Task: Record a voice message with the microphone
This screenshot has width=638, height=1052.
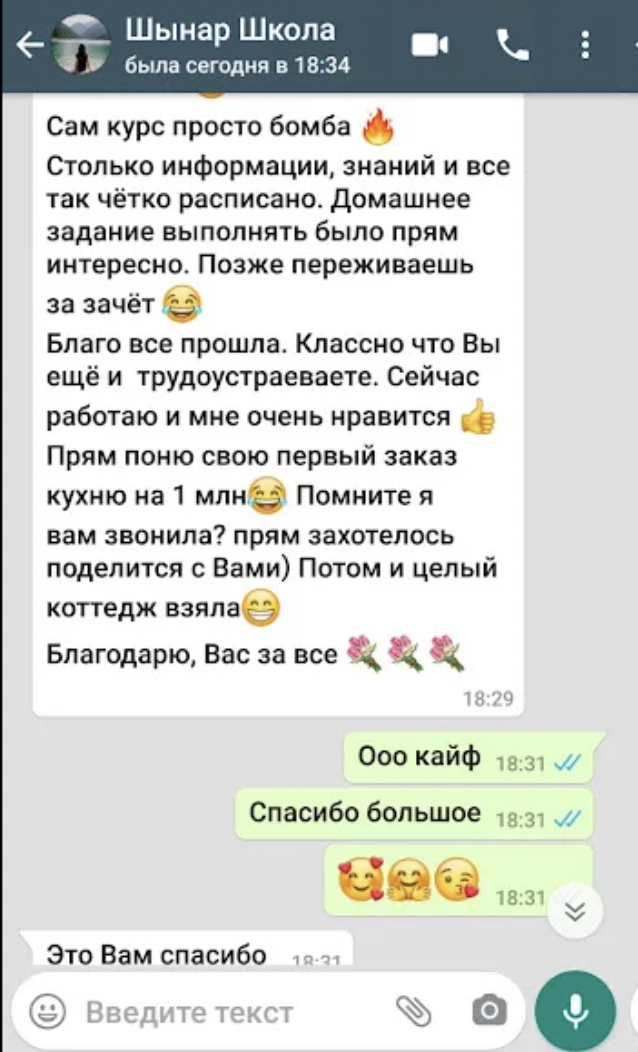Action: click(x=575, y=1012)
